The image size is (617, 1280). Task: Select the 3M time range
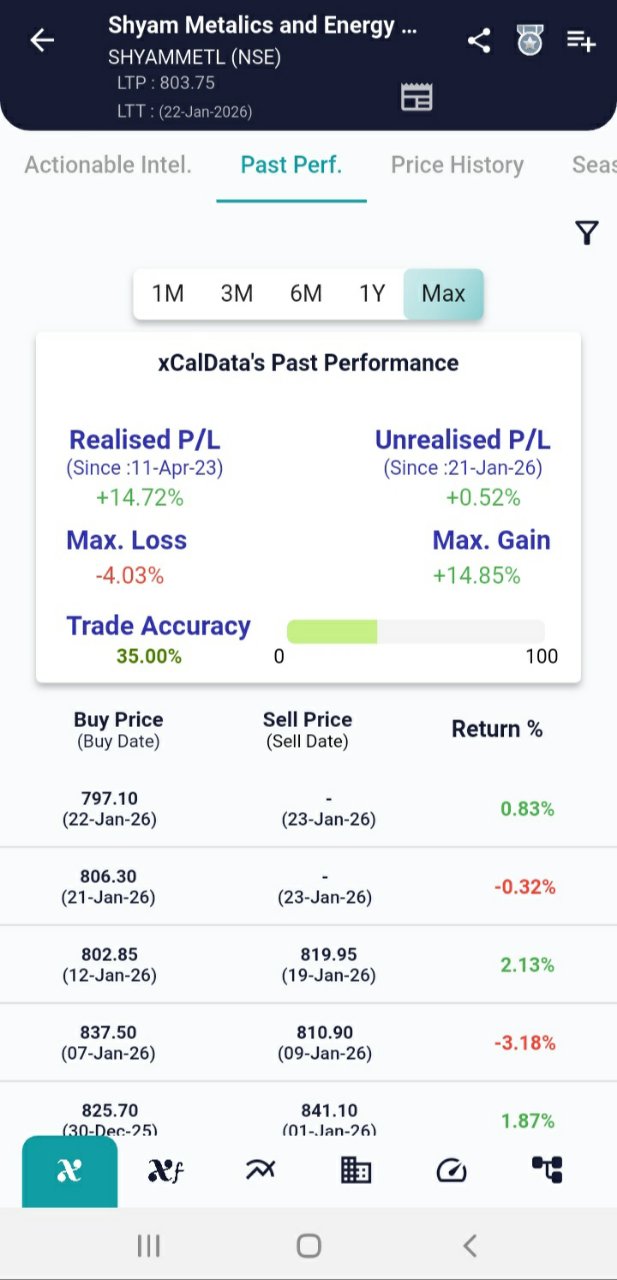coord(237,293)
